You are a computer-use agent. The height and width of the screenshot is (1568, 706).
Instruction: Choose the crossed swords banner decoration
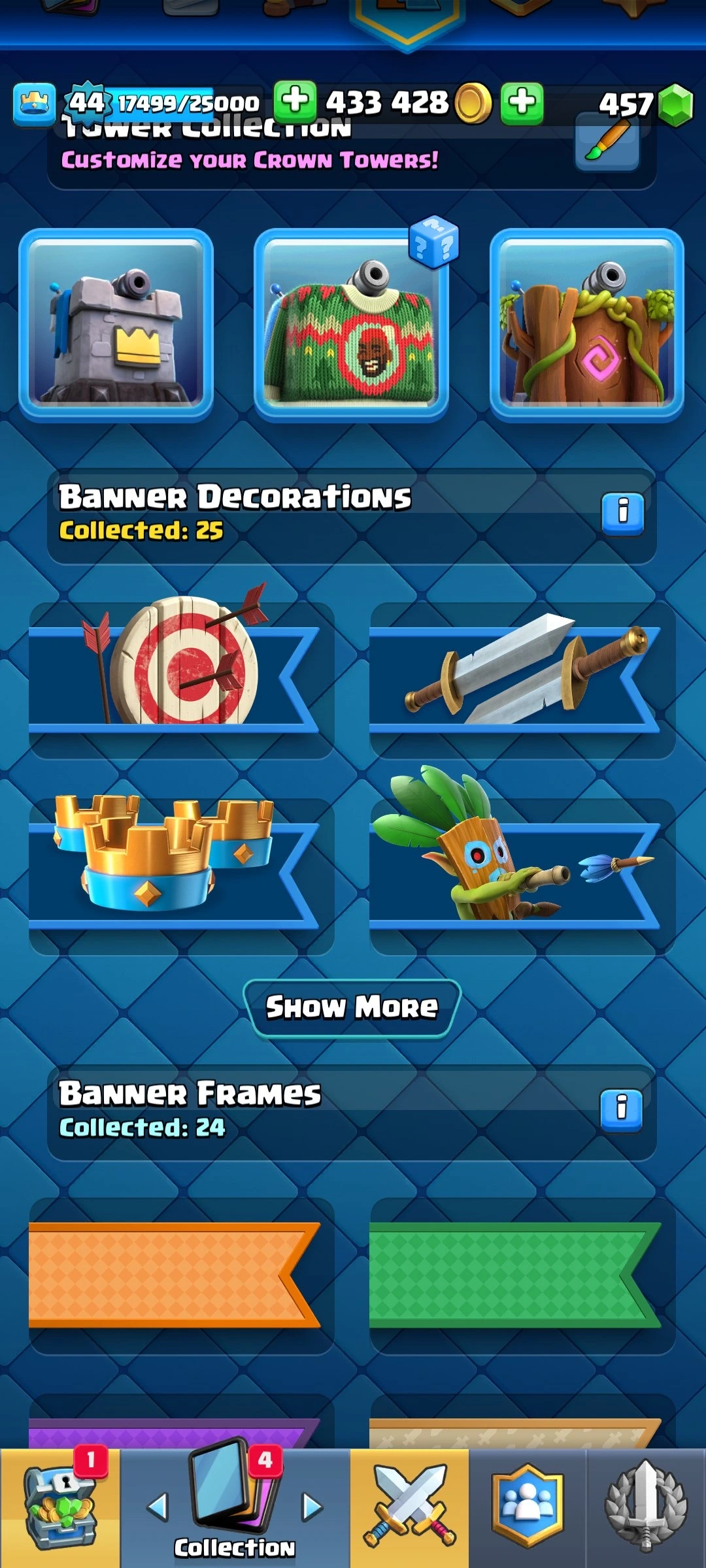tap(522, 679)
